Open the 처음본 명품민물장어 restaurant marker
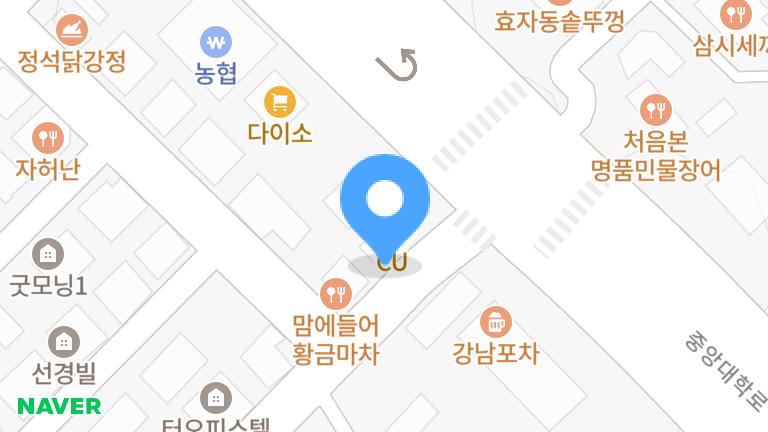768x432 pixels. (x=656, y=109)
